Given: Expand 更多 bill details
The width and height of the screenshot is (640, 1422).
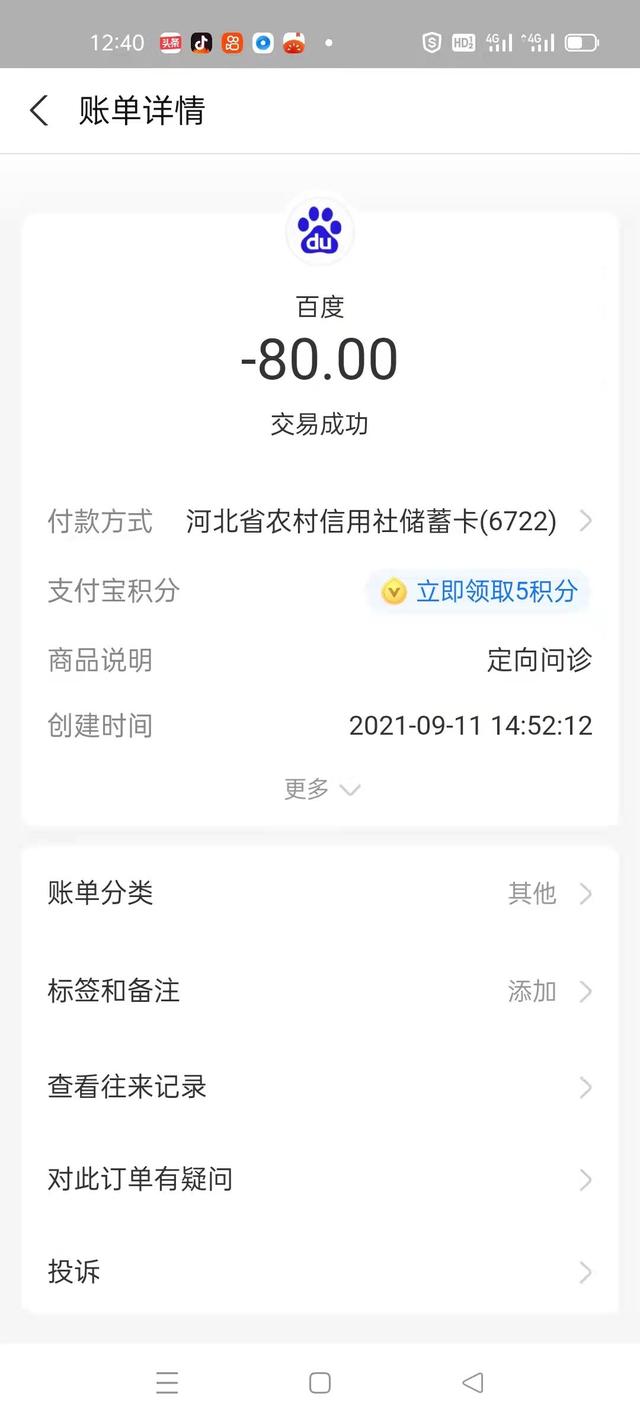Looking at the screenshot, I should pos(320,789).
